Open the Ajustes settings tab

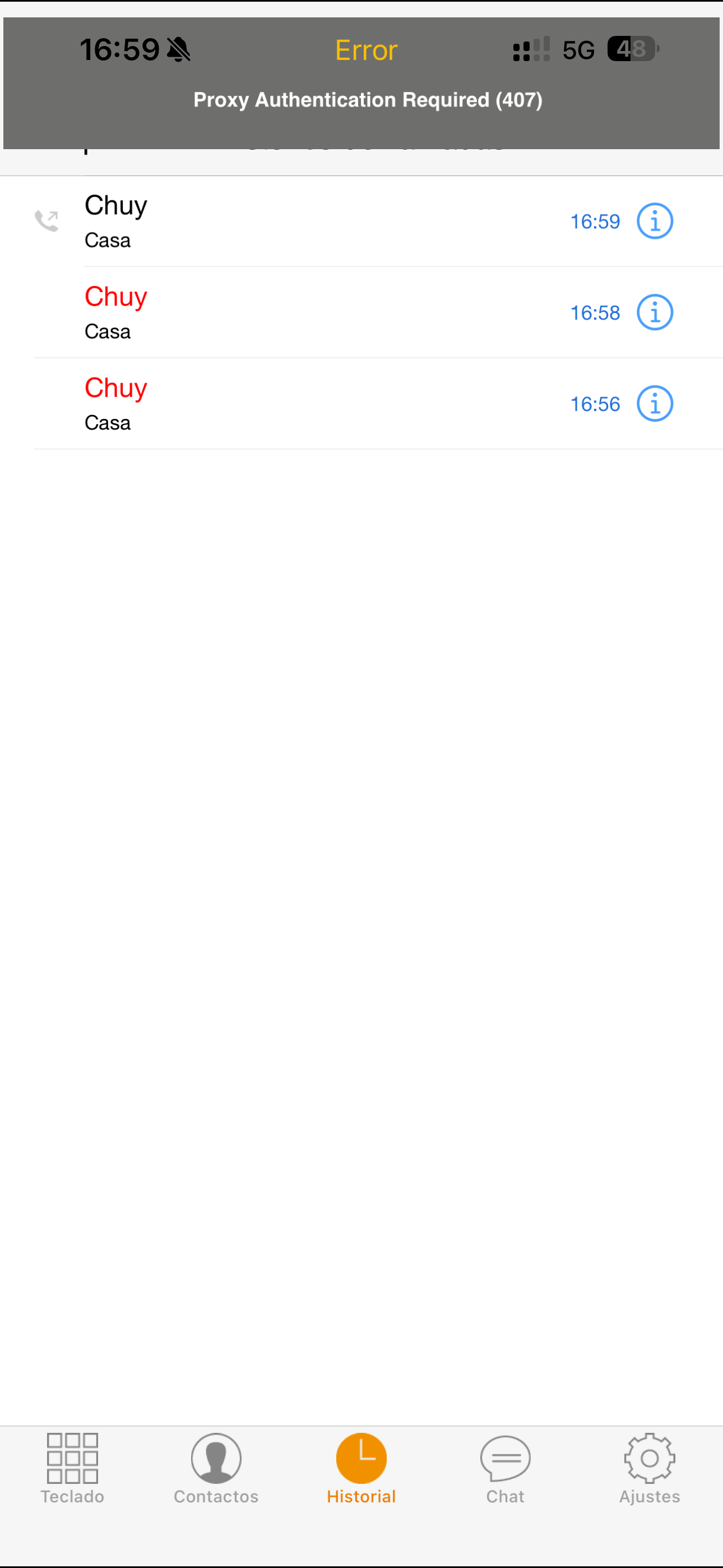(650, 1468)
